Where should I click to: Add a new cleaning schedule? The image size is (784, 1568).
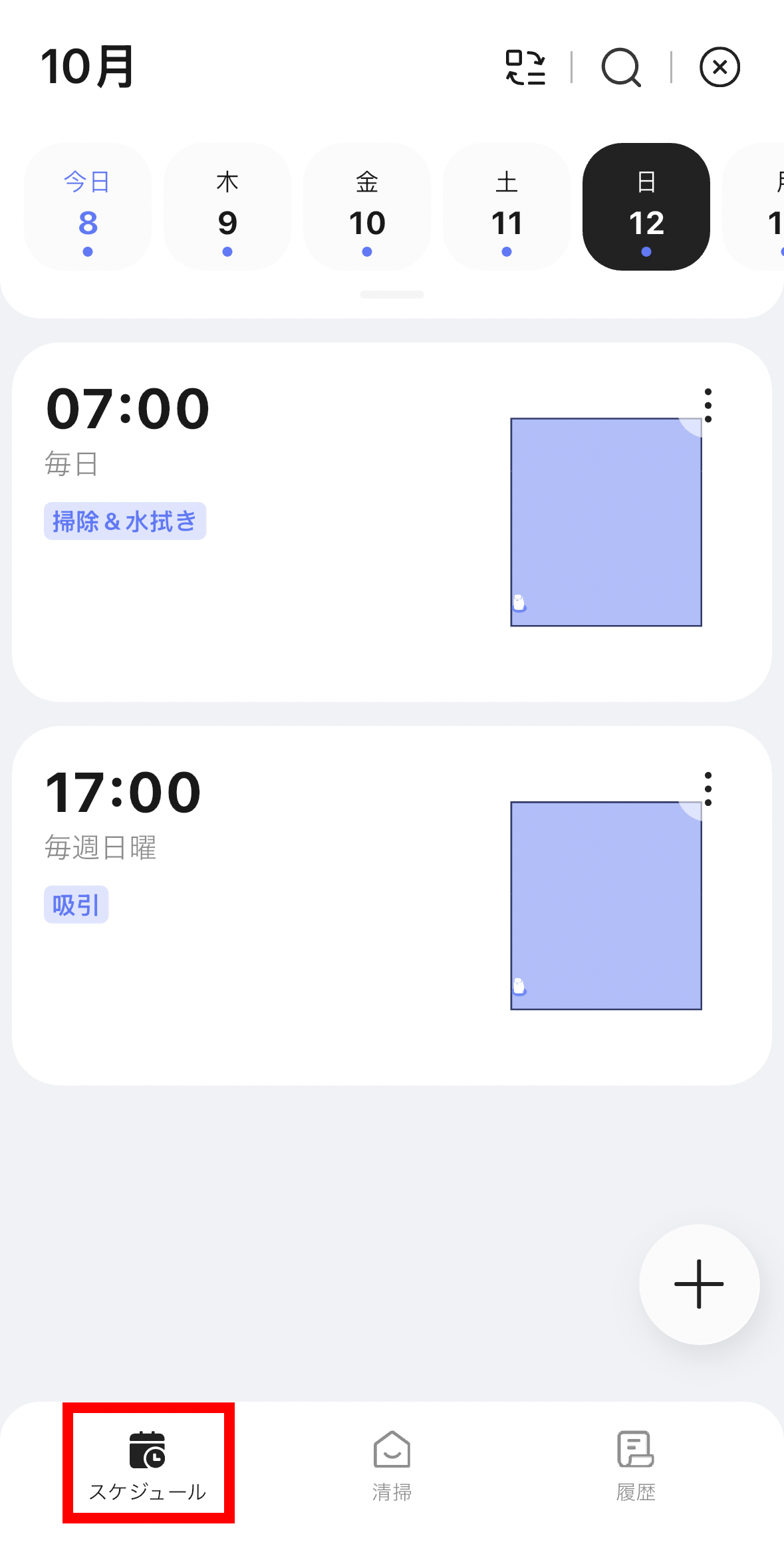click(x=699, y=1284)
